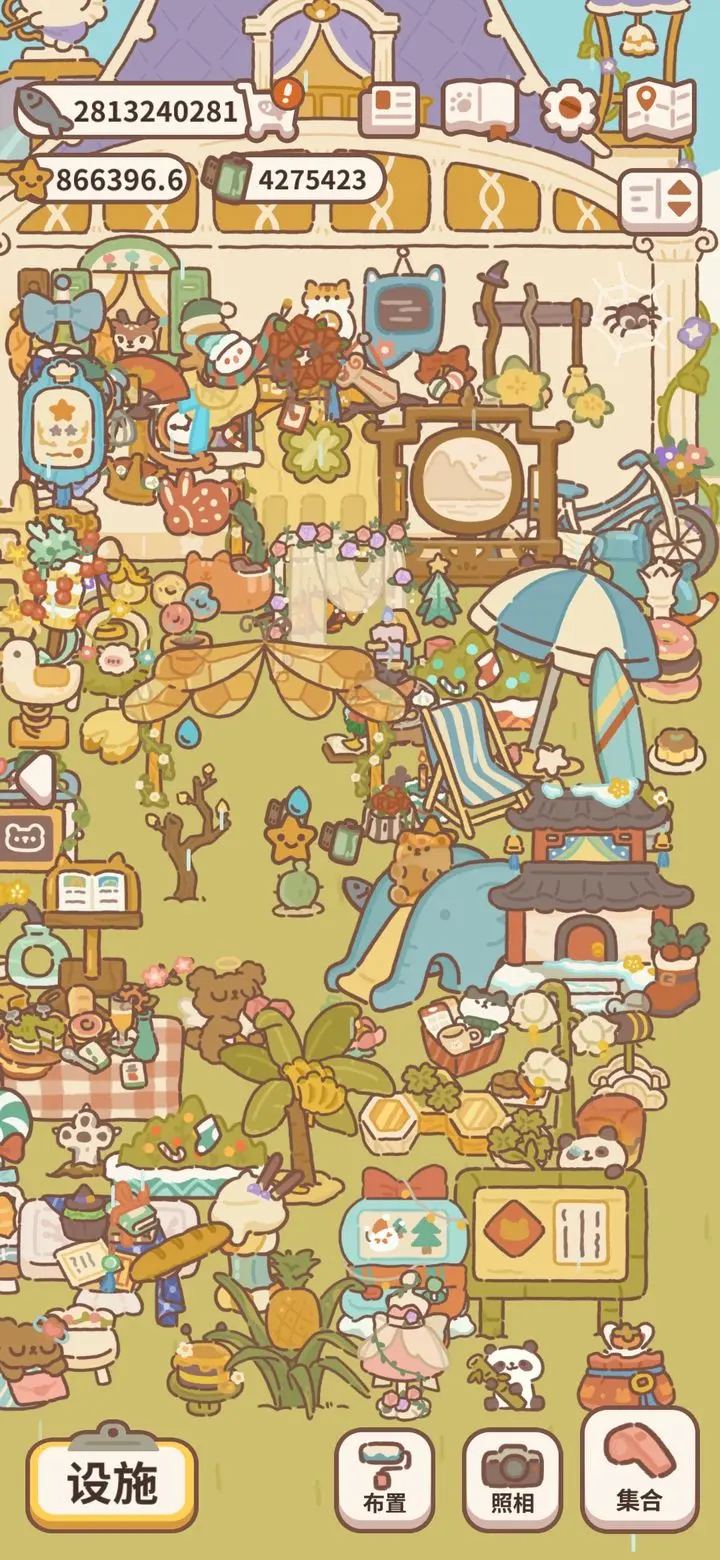Open the map with location pin
720x1560 pixels.
click(658, 108)
